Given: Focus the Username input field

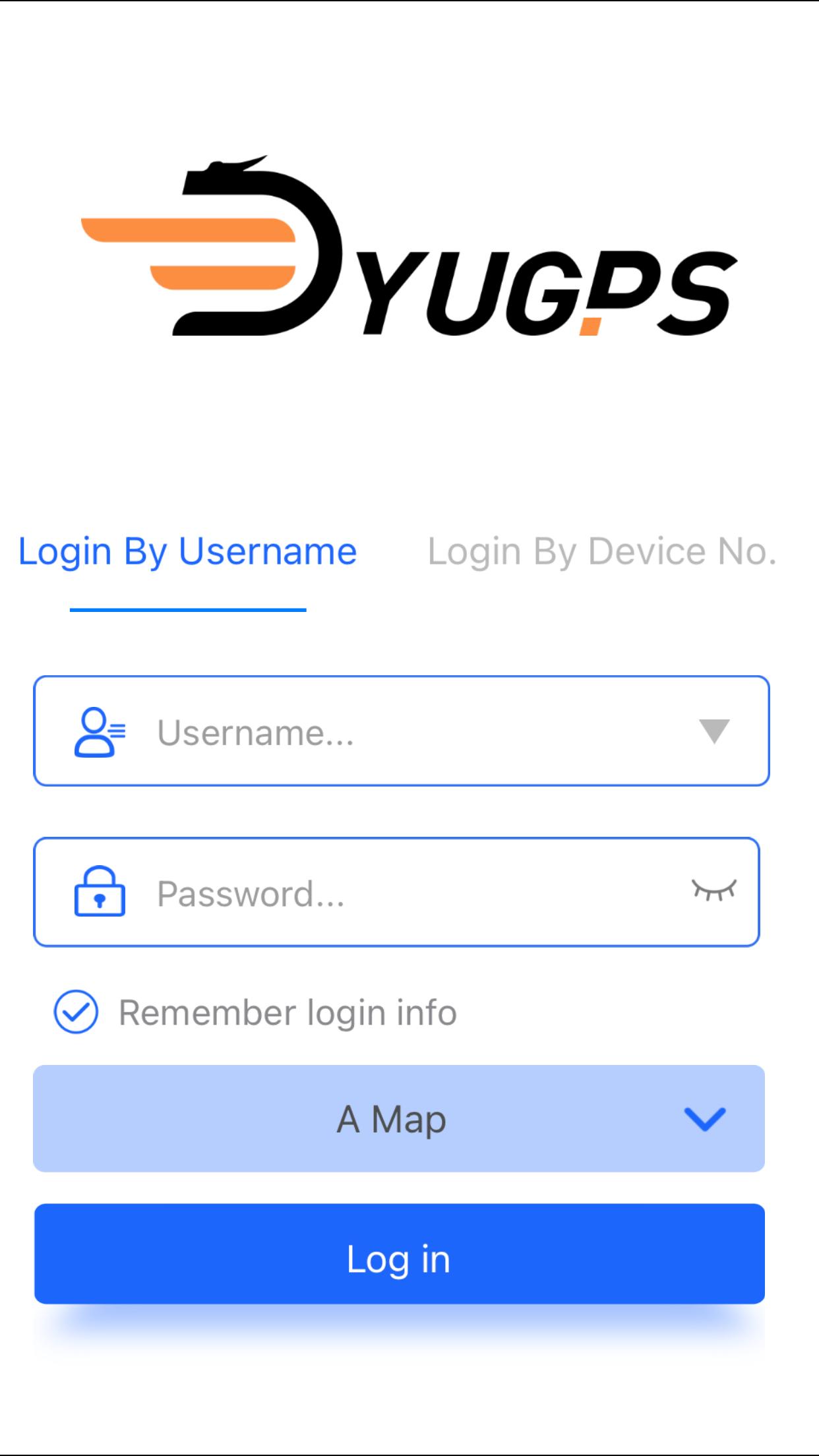Looking at the screenshot, I should tap(402, 731).
